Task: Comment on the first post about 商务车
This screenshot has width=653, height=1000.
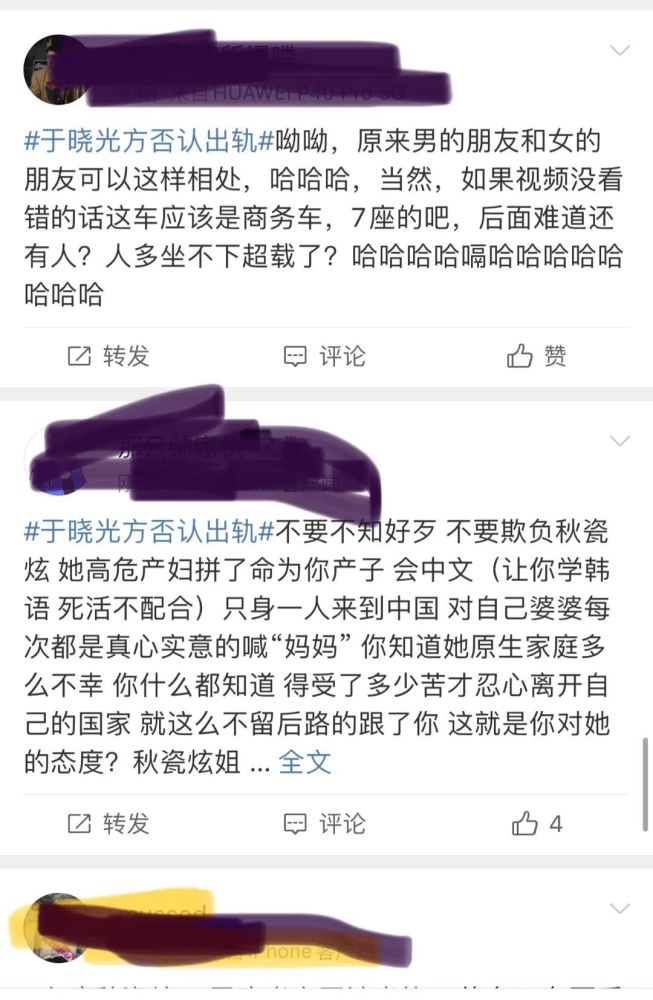Action: pos(324,356)
